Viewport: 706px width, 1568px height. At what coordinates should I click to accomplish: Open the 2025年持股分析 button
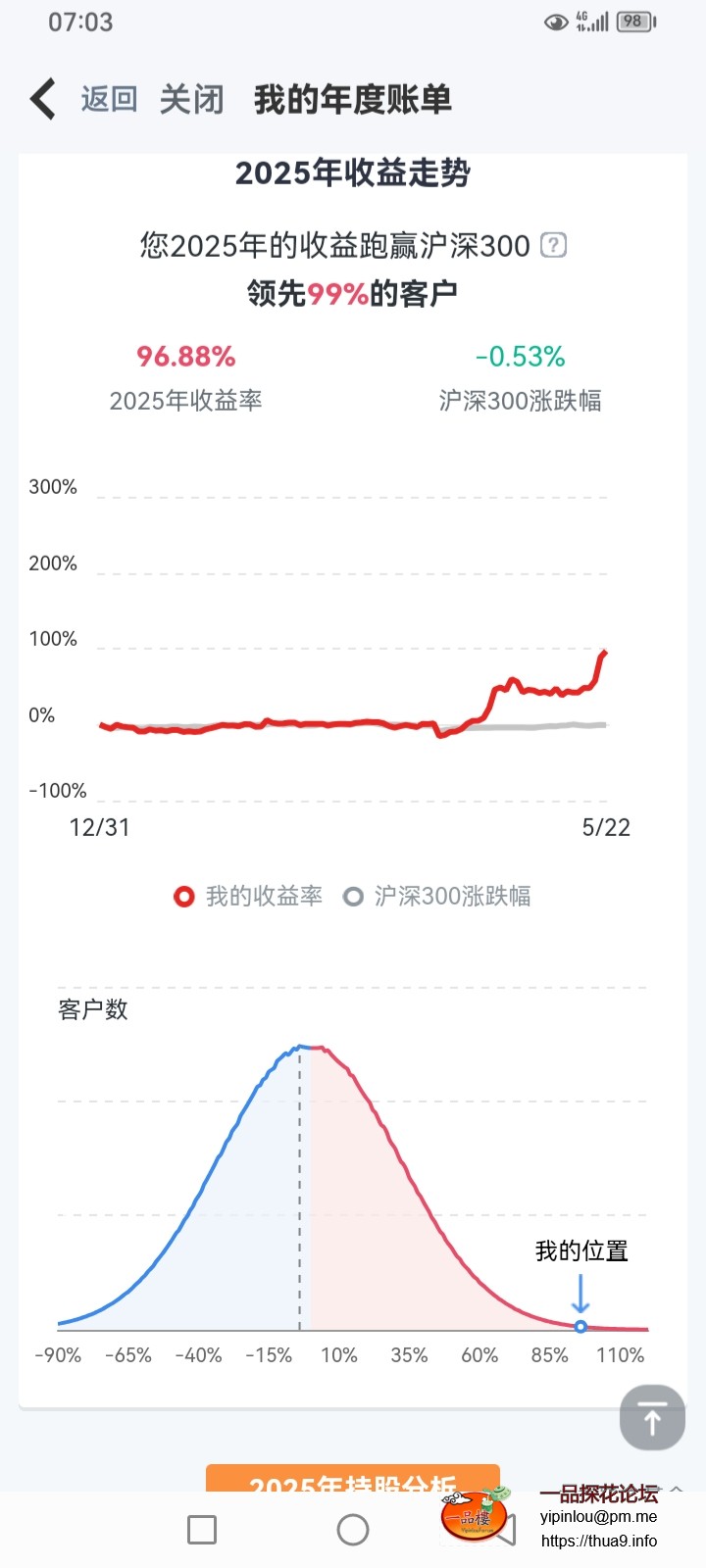pos(352,1487)
